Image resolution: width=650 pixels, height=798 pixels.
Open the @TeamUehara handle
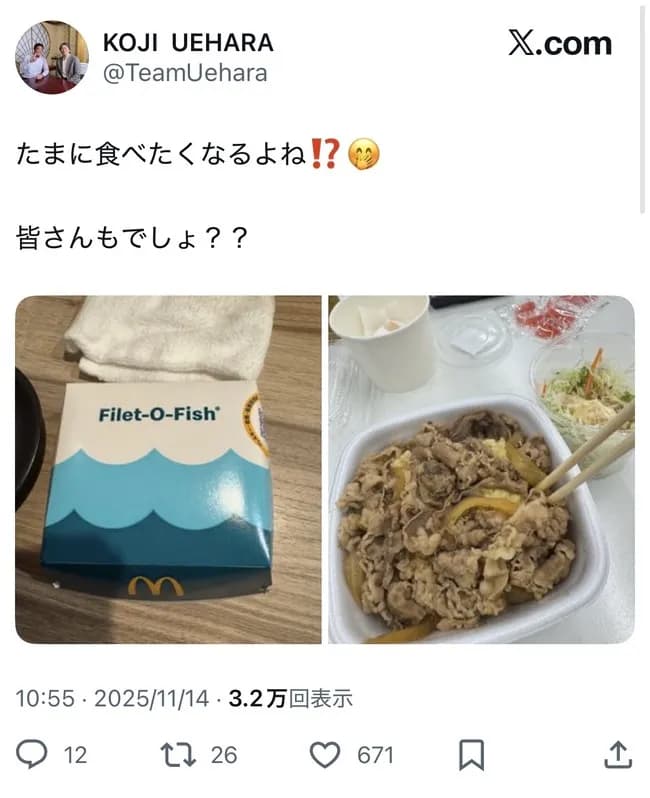click(185, 74)
